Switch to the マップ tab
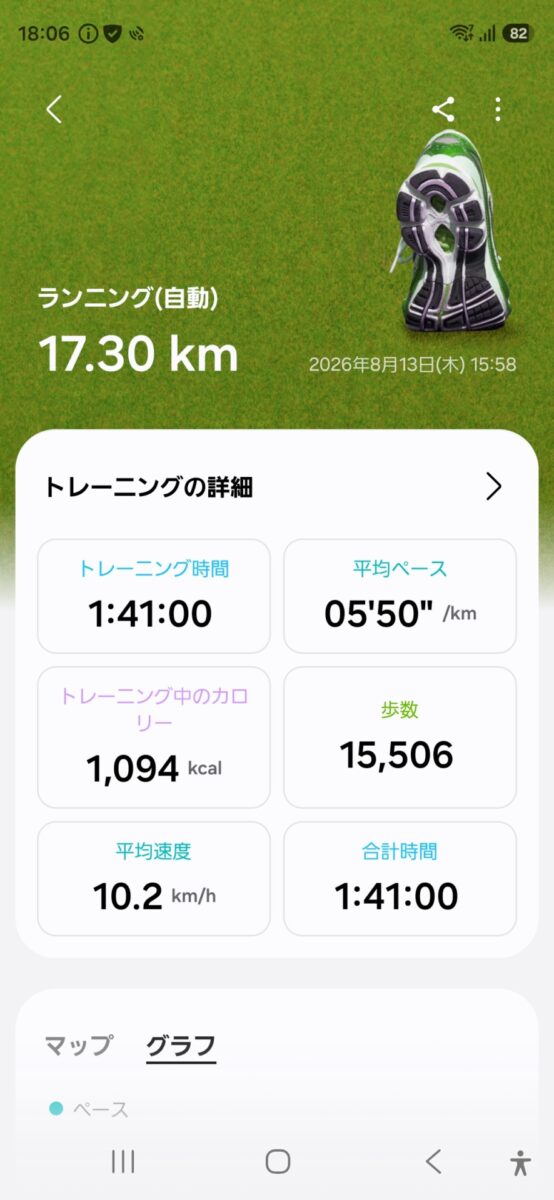 point(79,1045)
